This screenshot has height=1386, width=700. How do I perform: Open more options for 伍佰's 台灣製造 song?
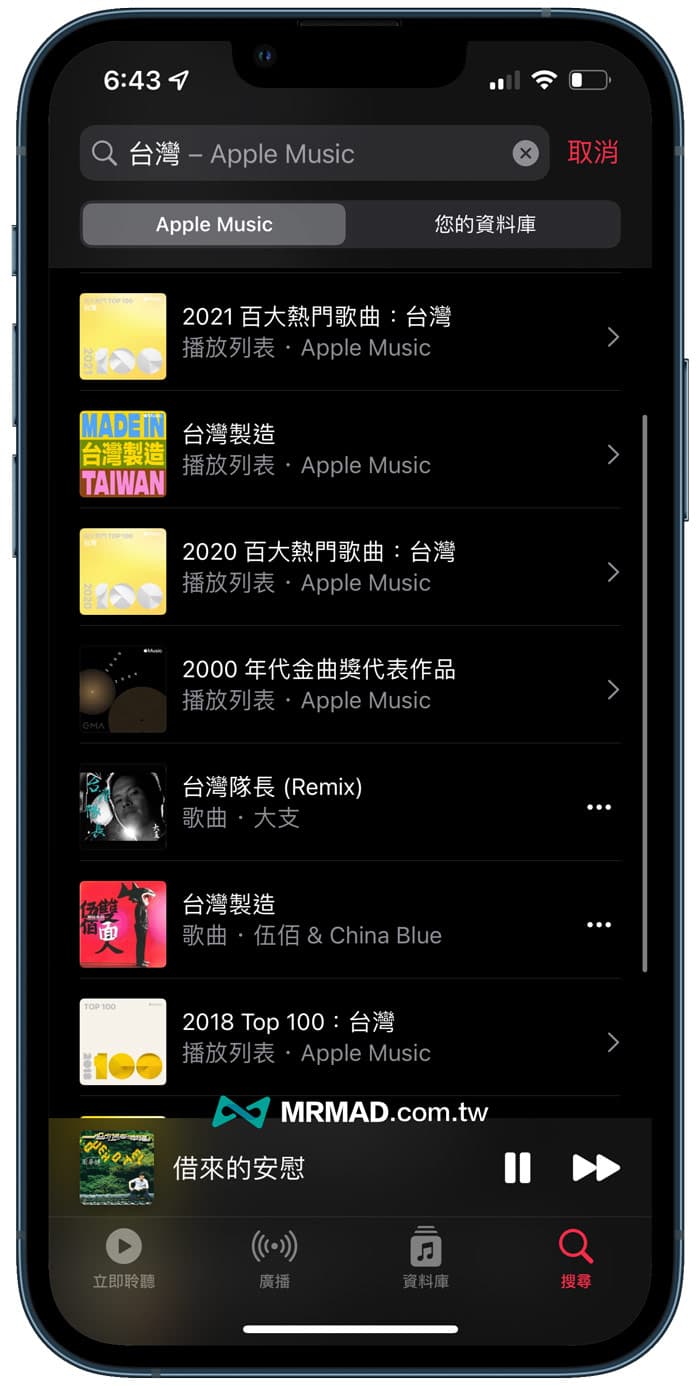click(x=598, y=925)
